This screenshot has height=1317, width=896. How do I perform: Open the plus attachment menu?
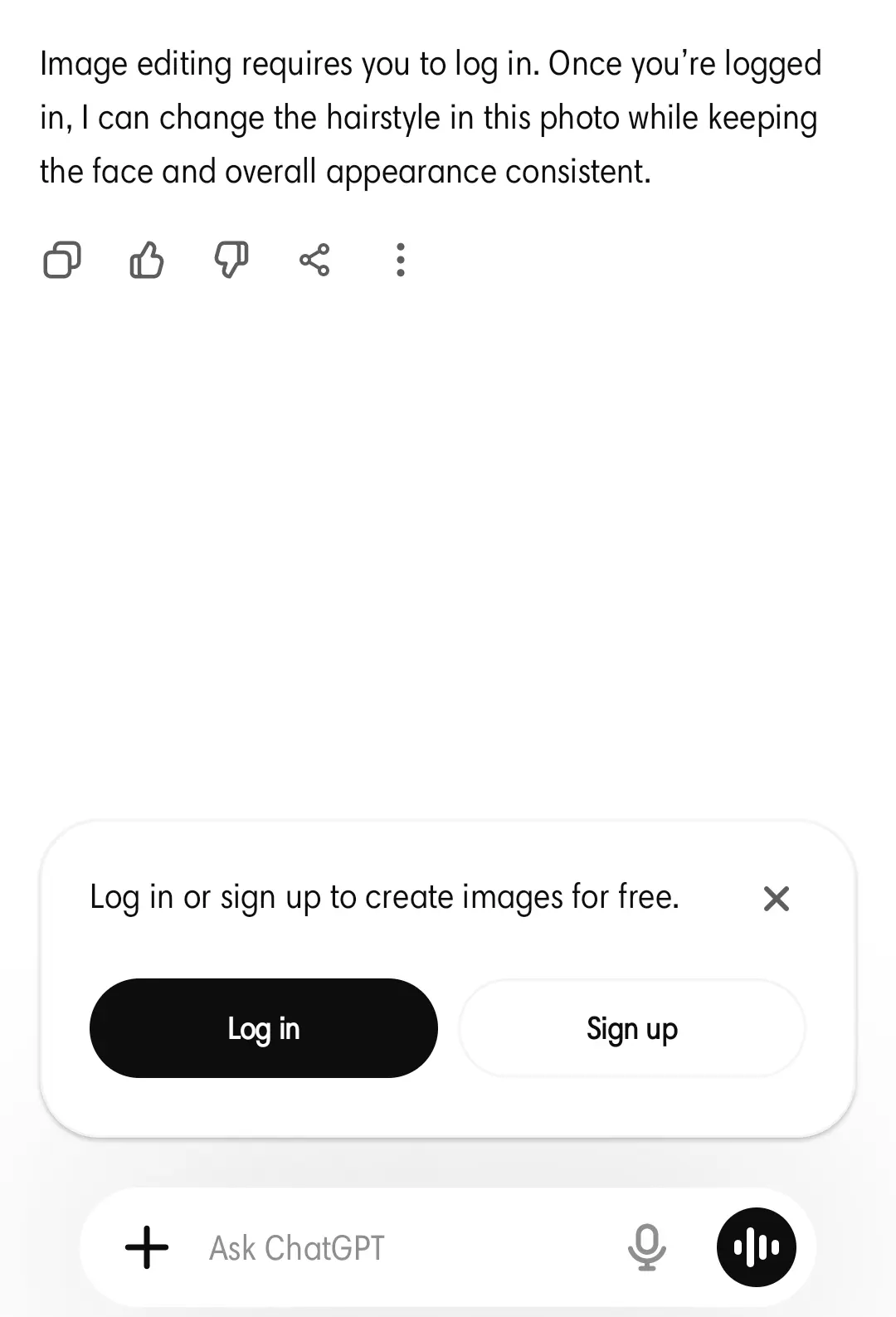147,1247
